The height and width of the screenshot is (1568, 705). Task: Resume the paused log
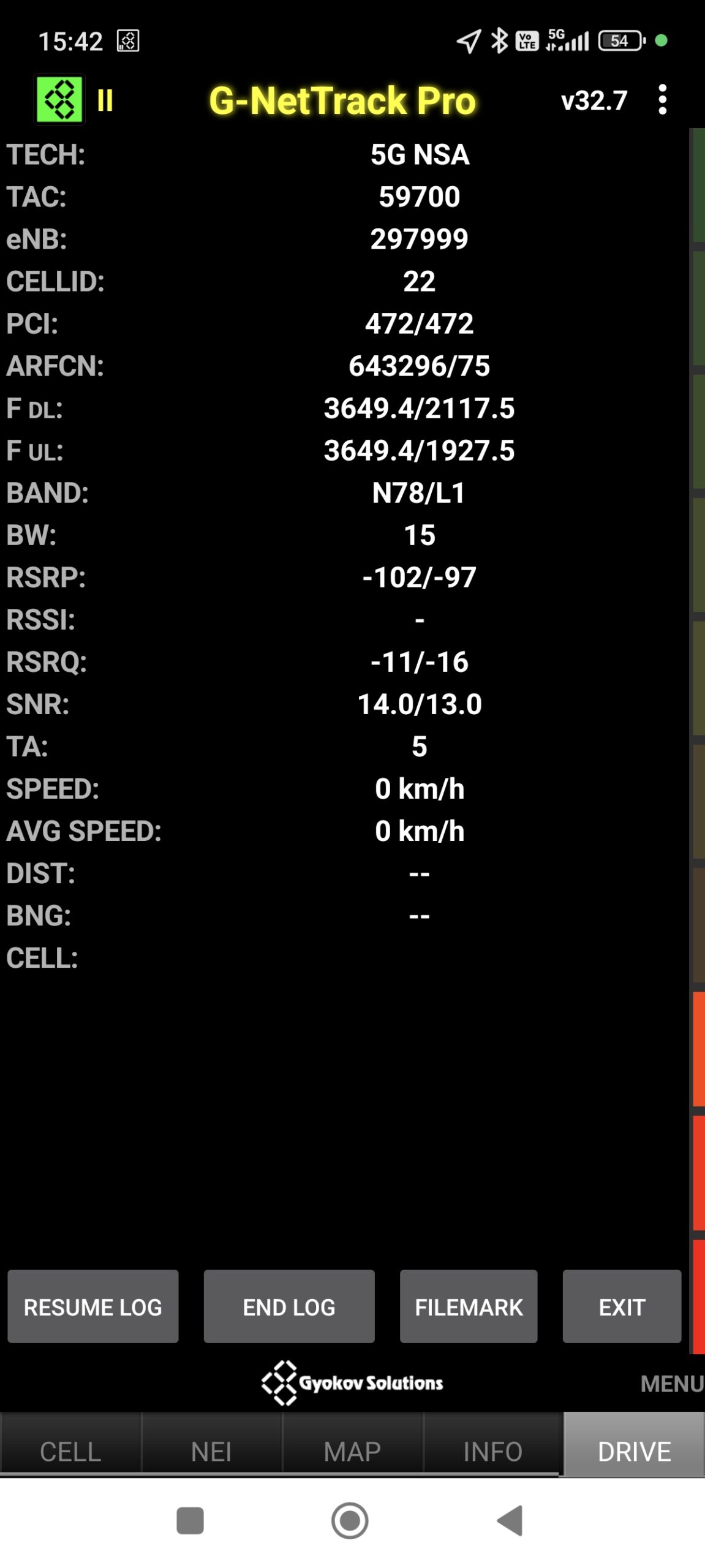click(x=93, y=1307)
